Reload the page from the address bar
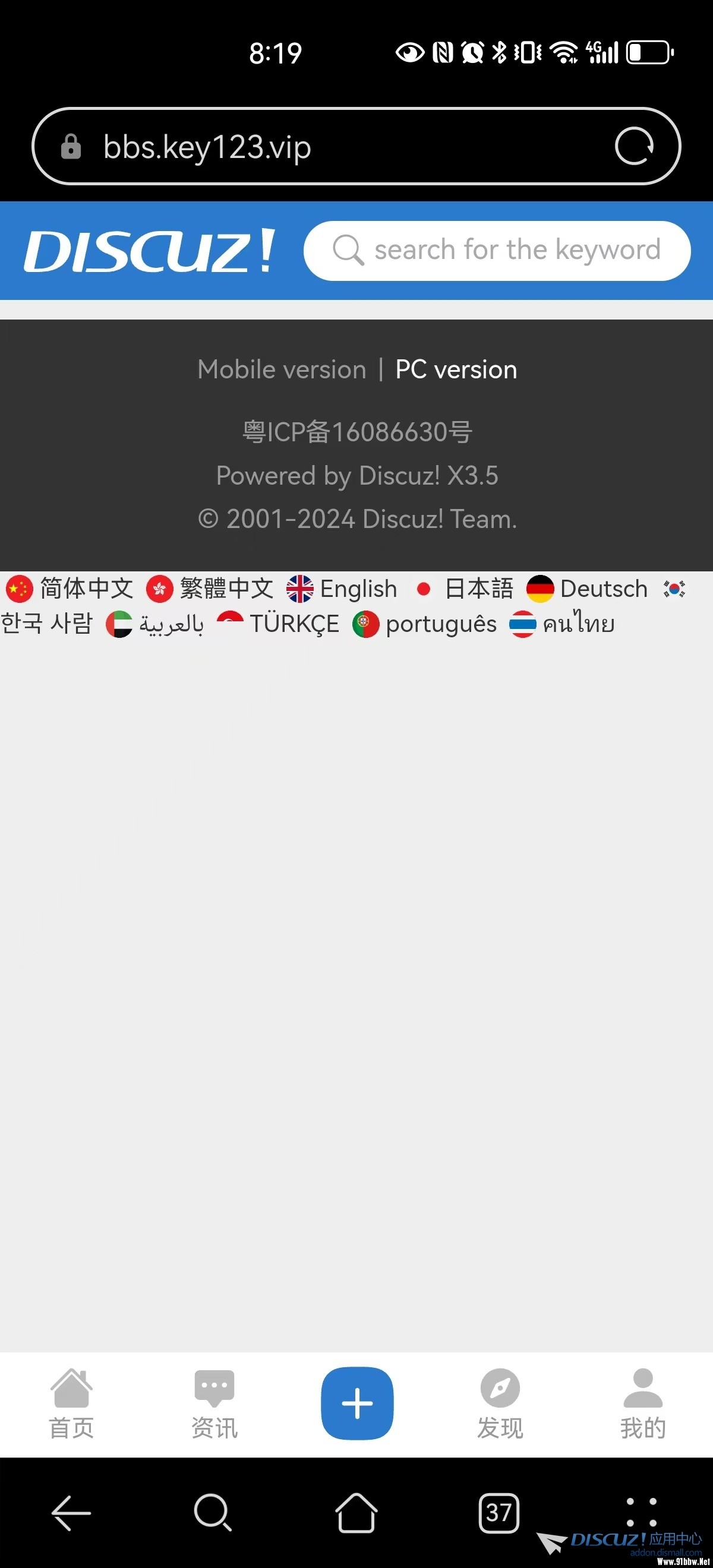 coord(634,146)
